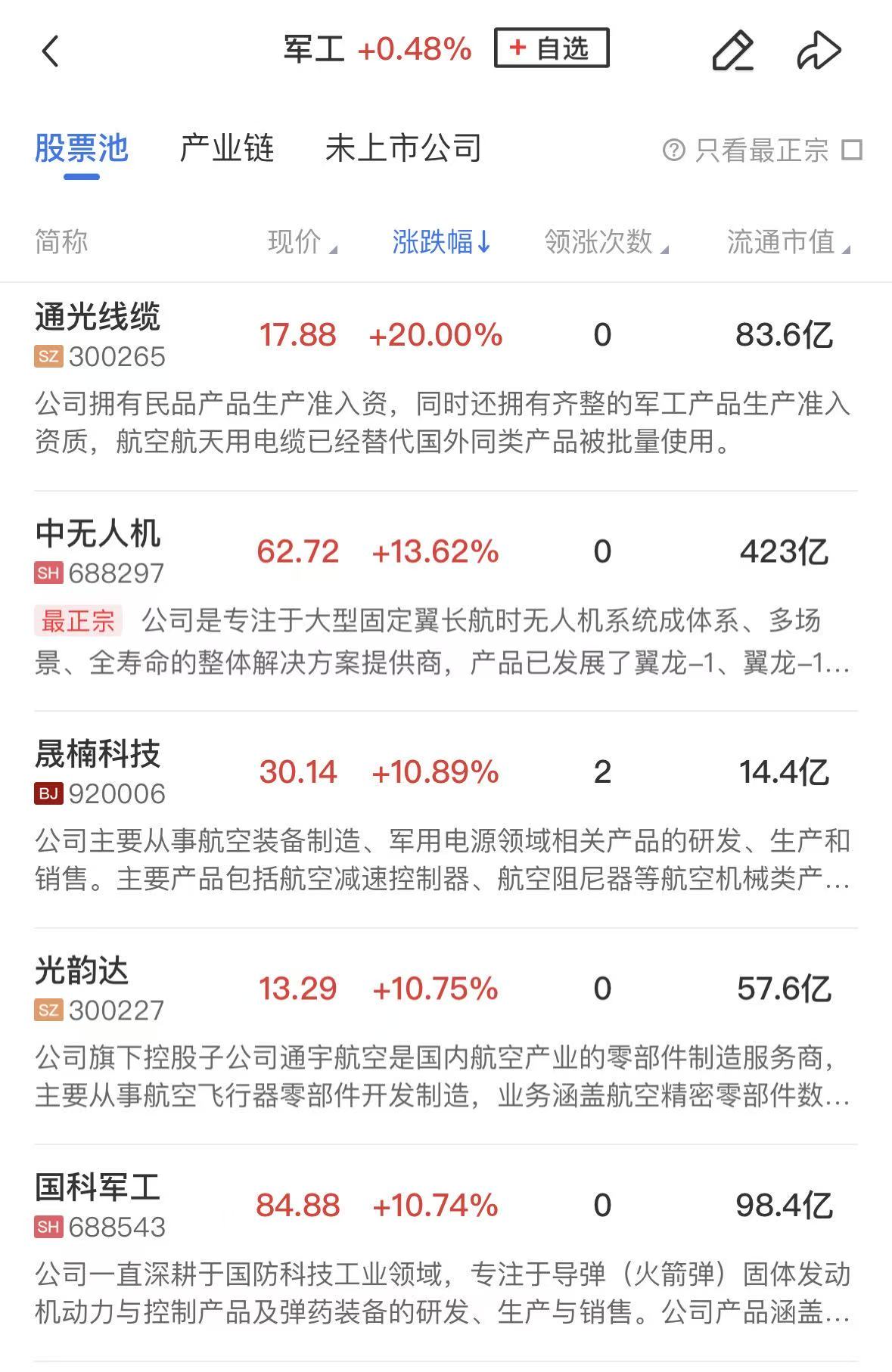Add 军工 sector to 自选 watchlist

(552, 48)
